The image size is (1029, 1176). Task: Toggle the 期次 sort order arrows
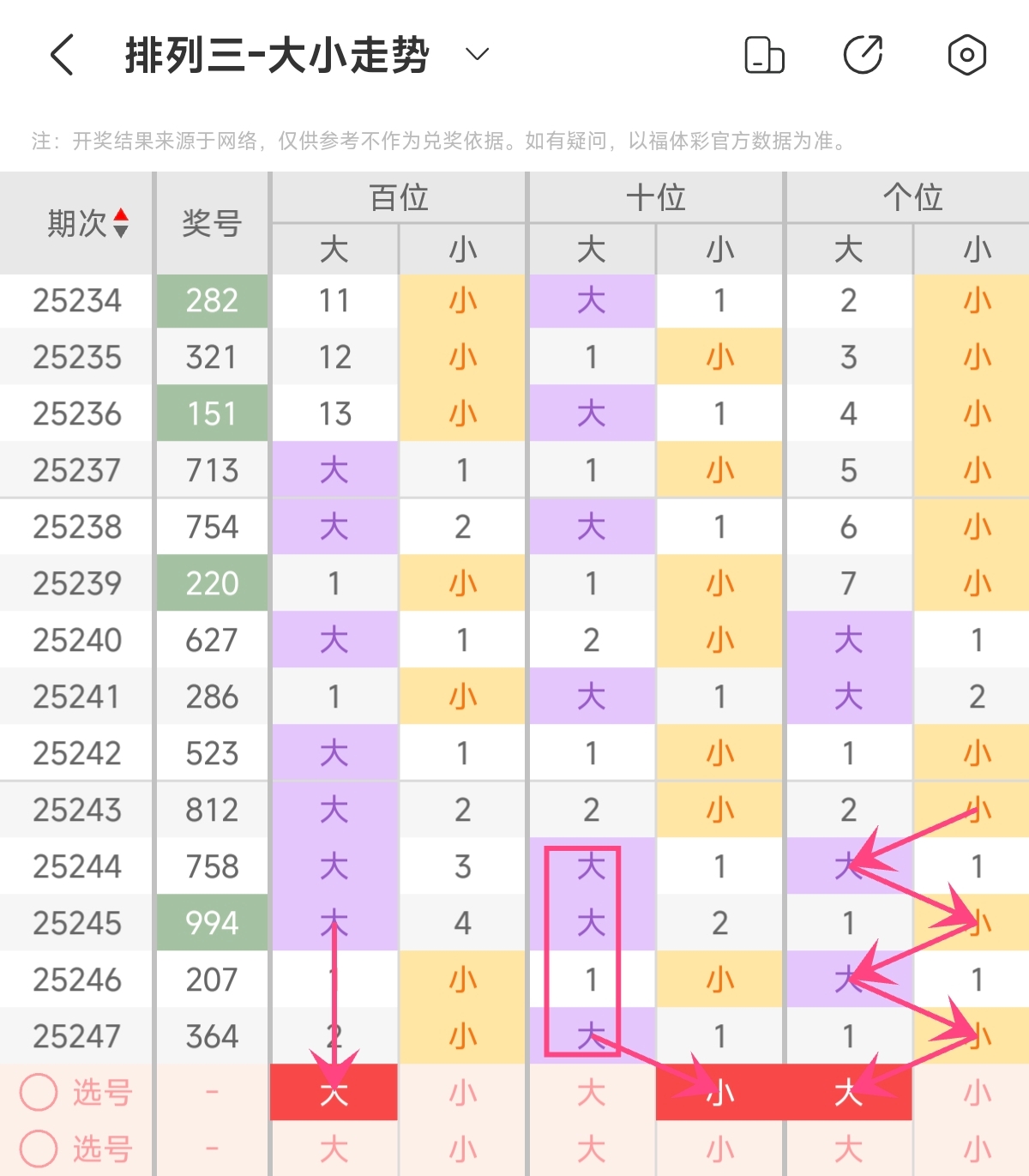(x=121, y=223)
